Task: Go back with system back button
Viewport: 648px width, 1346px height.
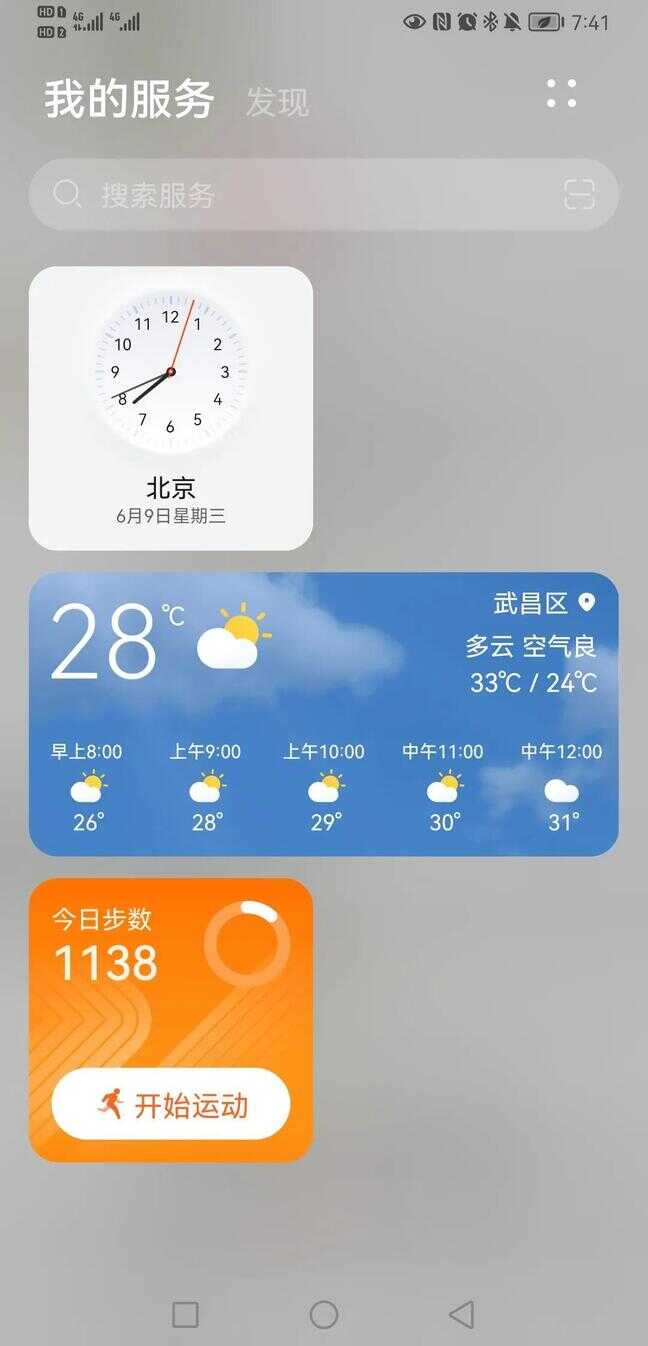Action: (461, 1314)
